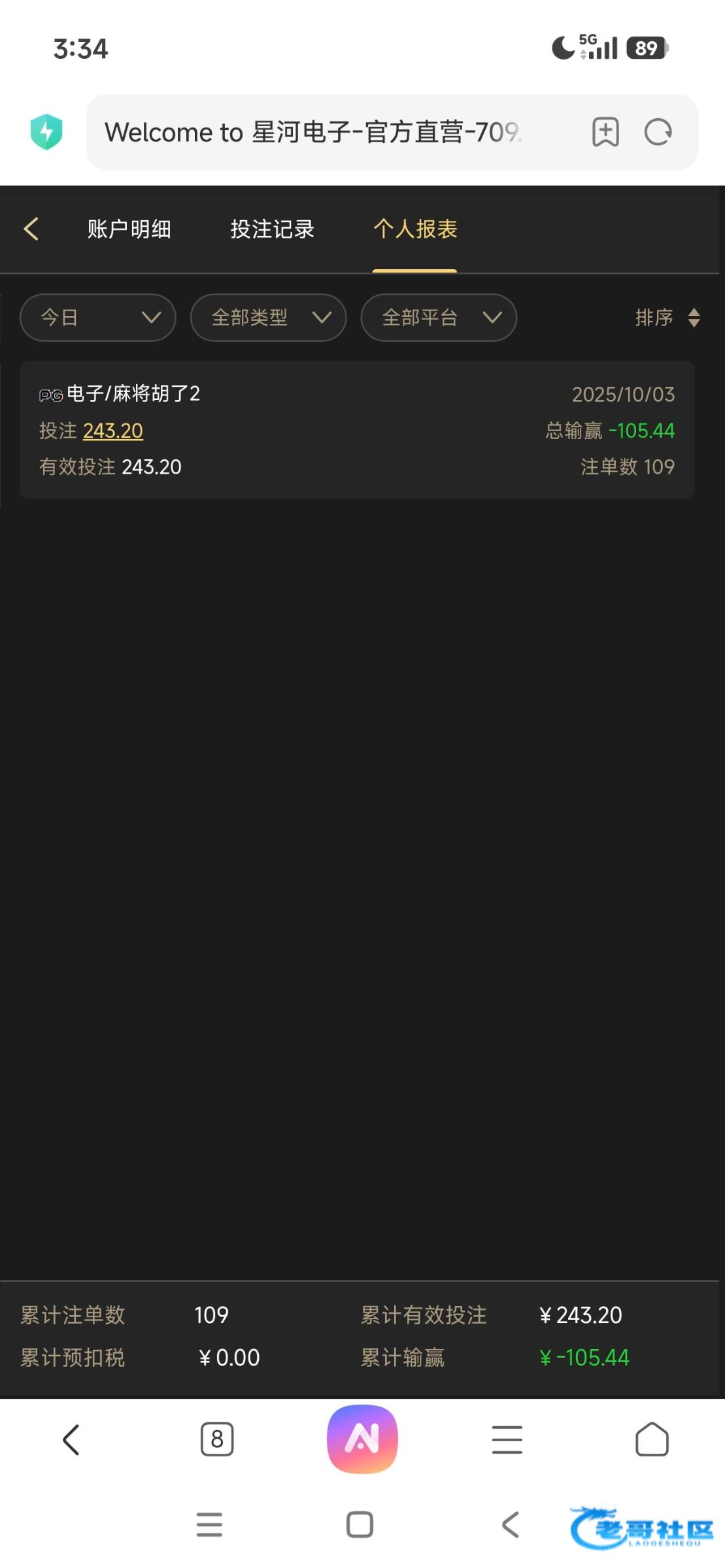
Task: Go to the browser home page
Action: pyautogui.click(x=652, y=1439)
